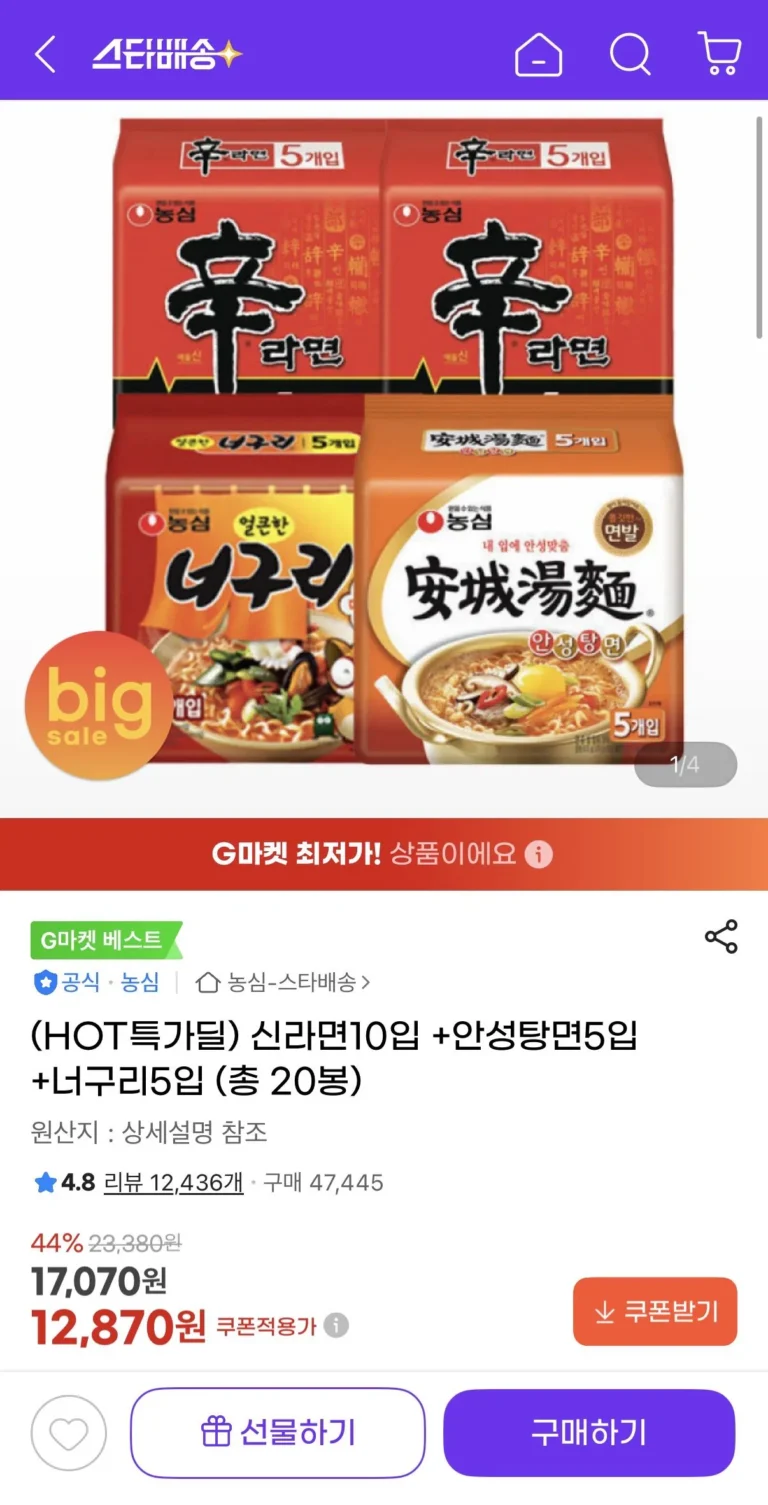This screenshot has width=768, height=1505.
Task: Add item to wishlist heart
Action: tap(68, 1433)
